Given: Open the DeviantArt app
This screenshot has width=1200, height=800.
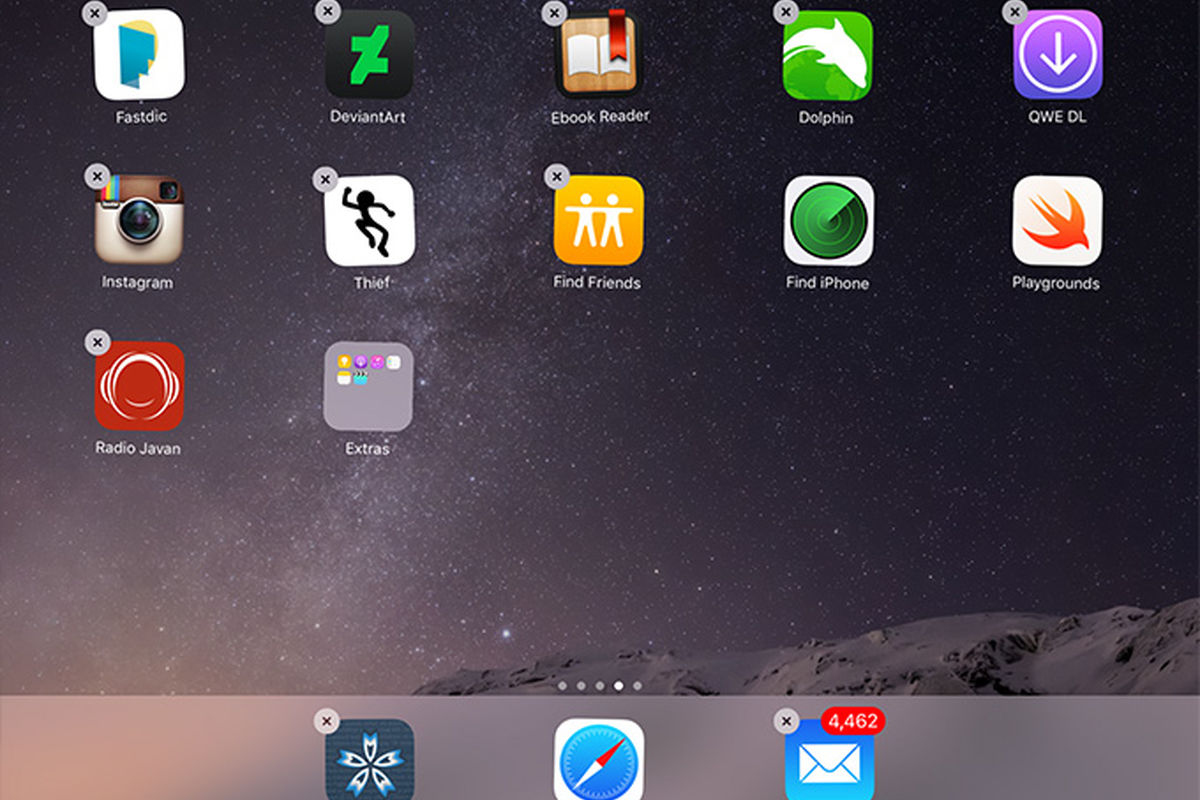Looking at the screenshot, I should (x=369, y=55).
